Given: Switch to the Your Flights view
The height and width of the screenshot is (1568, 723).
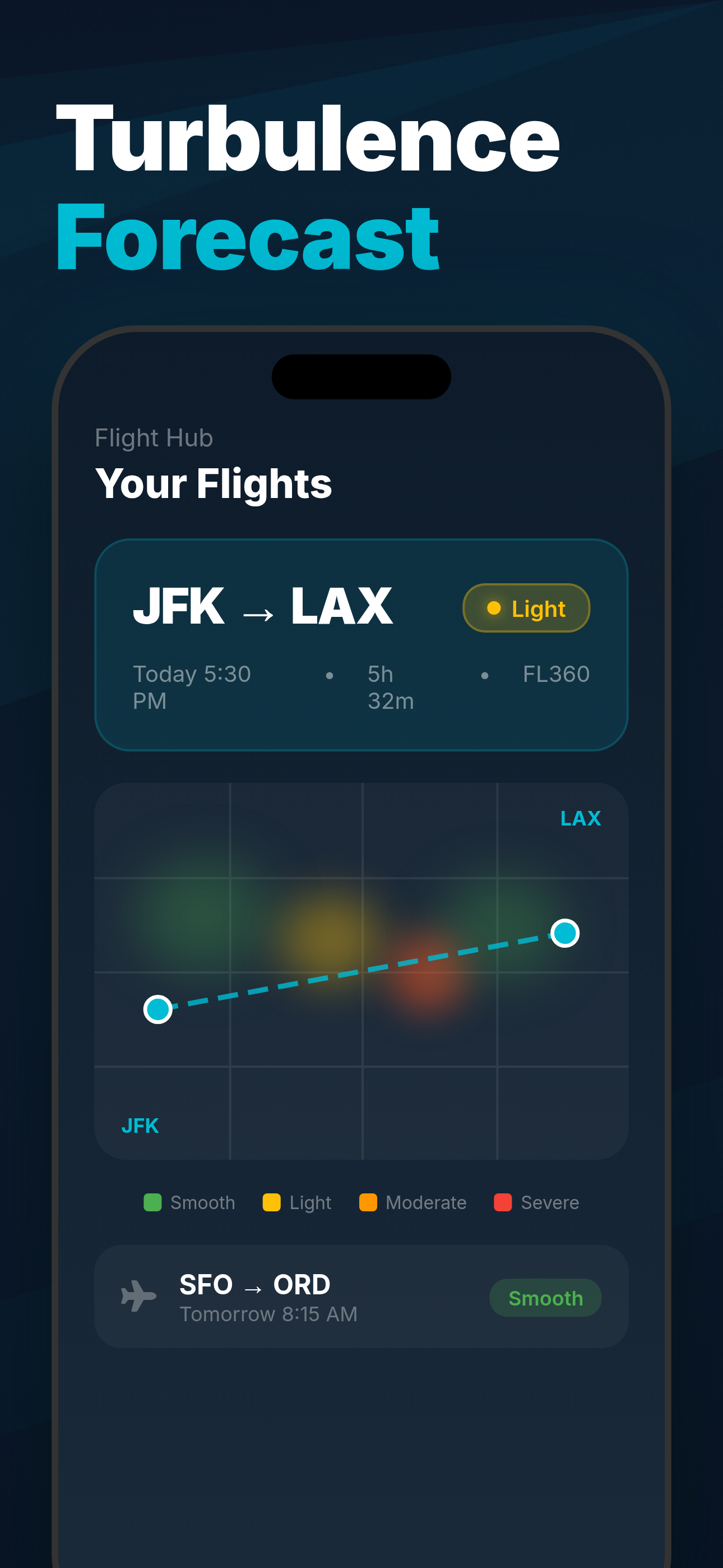Looking at the screenshot, I should tap(213, 483).
